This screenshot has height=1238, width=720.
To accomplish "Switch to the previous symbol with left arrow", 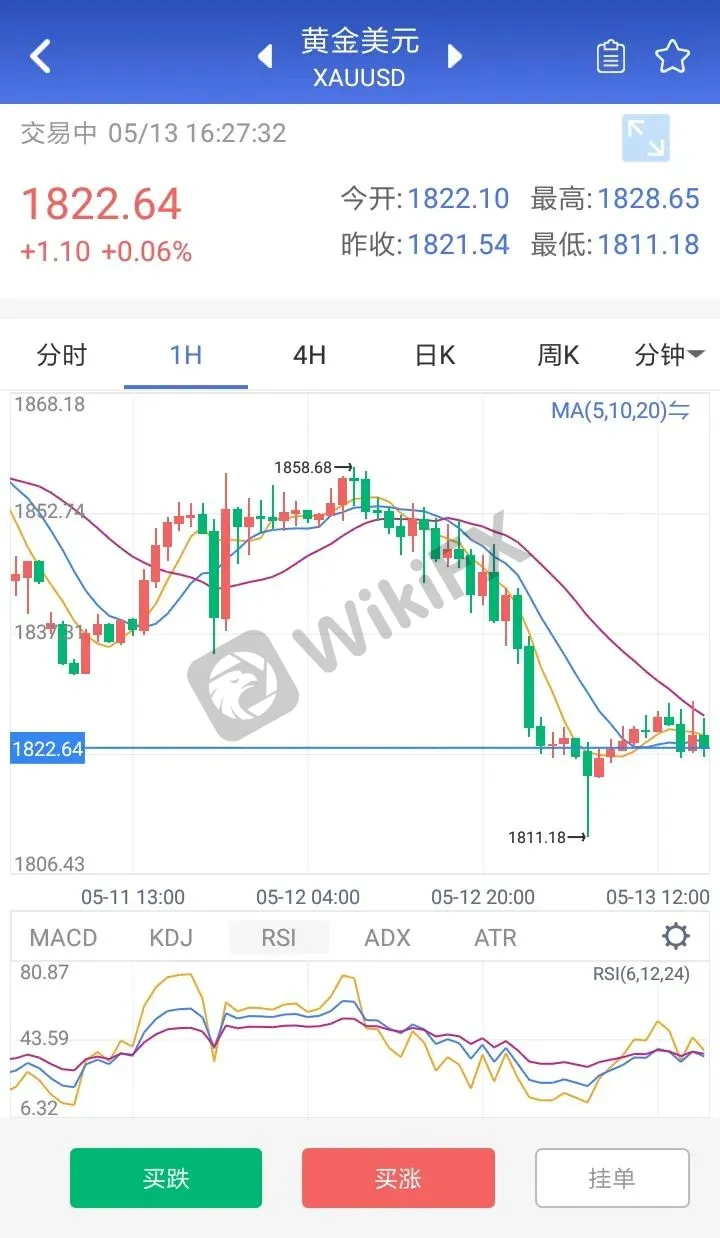I will 265,56.
